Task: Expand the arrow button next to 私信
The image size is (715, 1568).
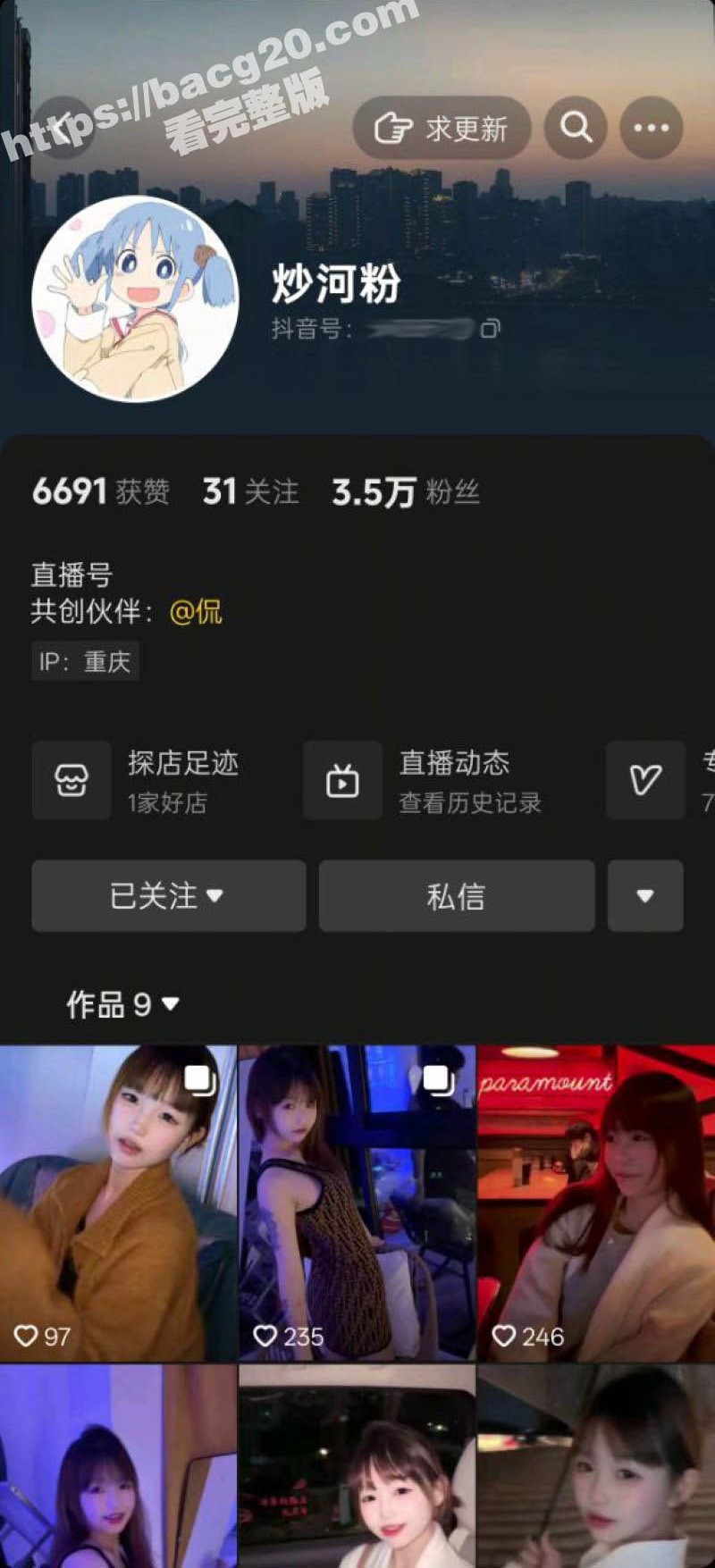Action: coord(645,896)
